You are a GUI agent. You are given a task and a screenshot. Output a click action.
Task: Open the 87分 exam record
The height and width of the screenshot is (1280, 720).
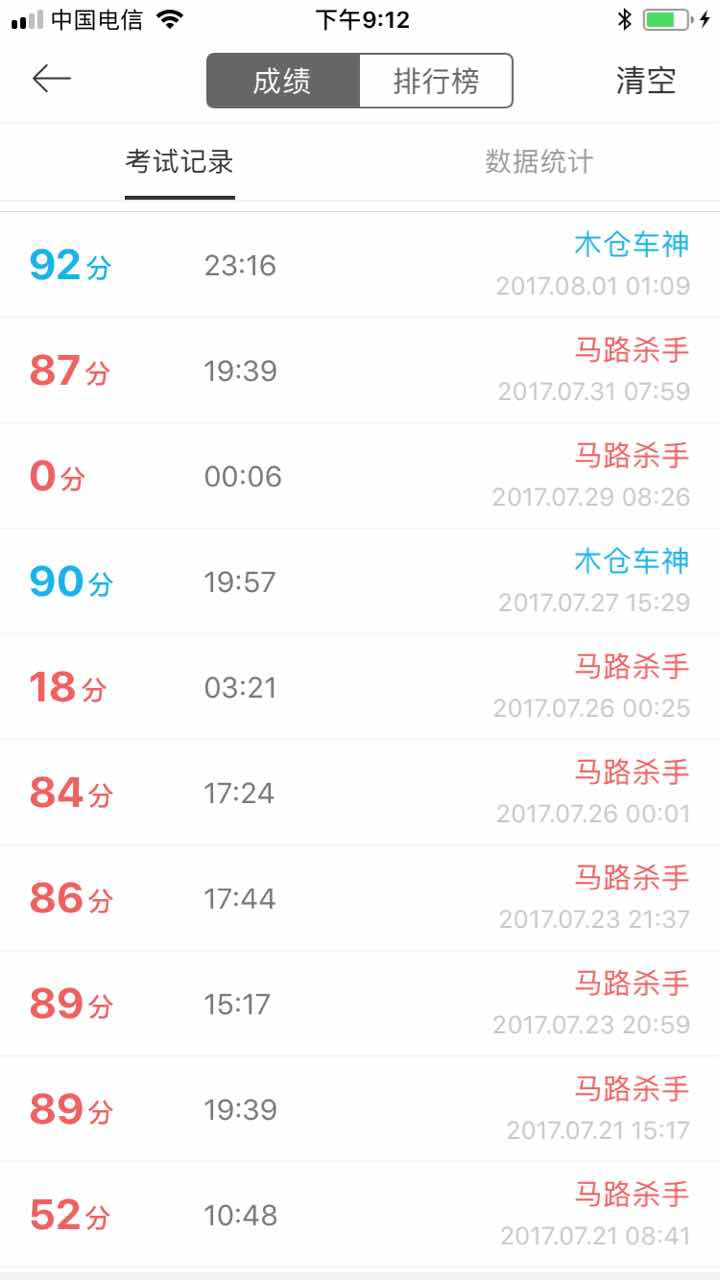click(x=360, y=371)
